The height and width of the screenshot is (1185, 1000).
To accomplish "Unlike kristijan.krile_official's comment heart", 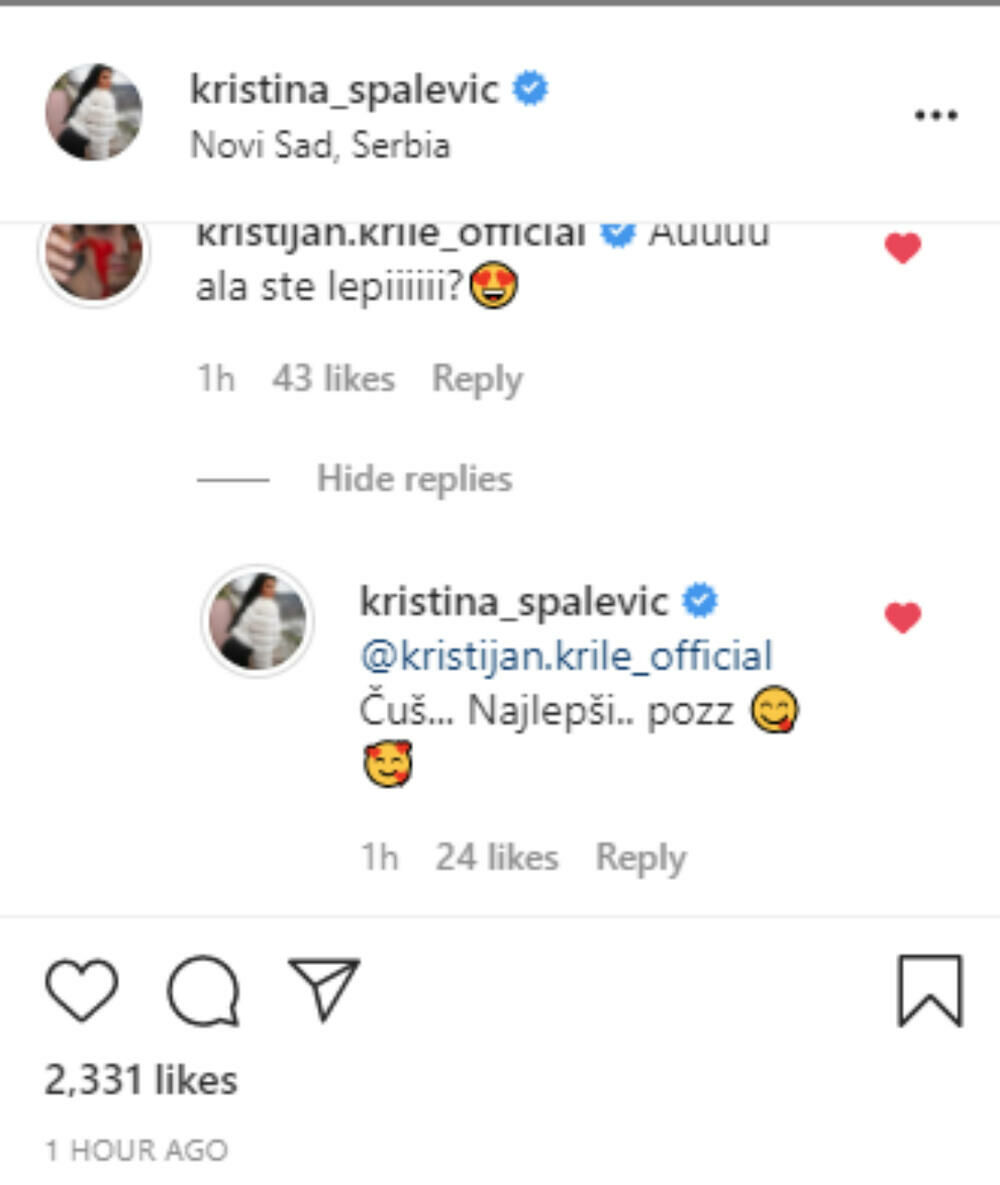I will (903, 247).
